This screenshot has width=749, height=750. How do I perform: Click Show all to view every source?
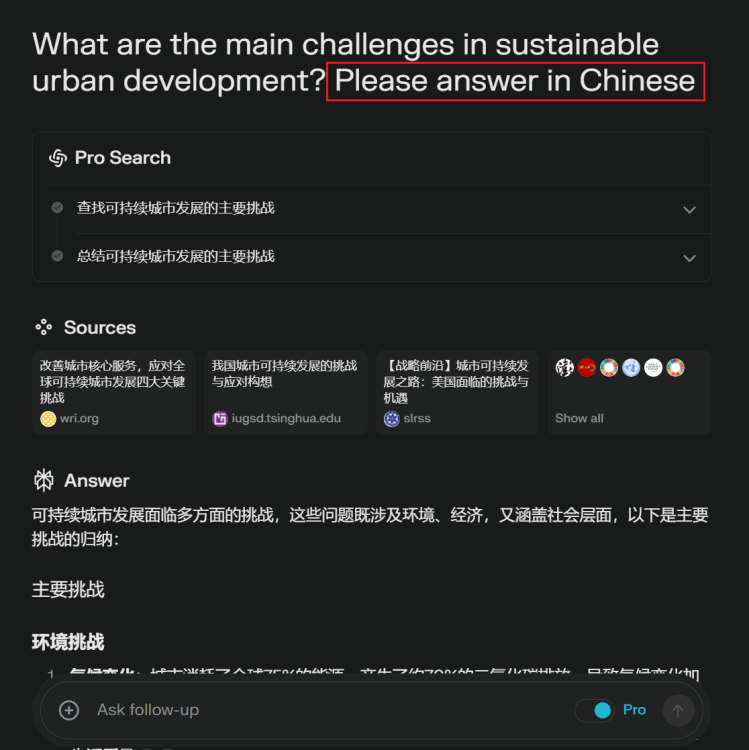(x=579, y=419)
